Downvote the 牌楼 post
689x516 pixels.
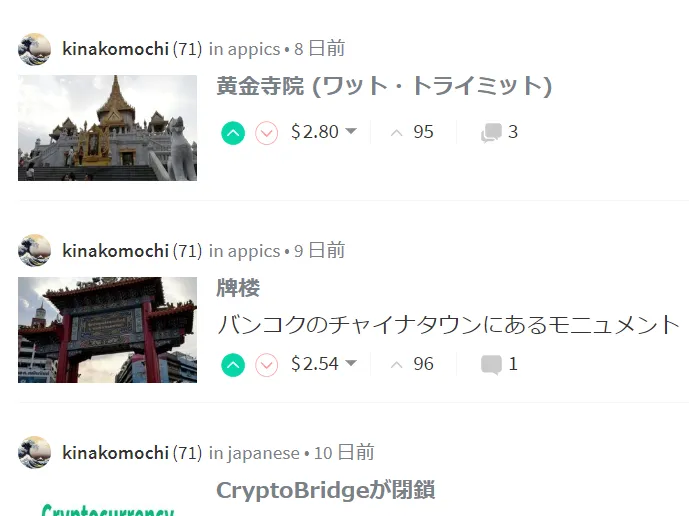[x=266, y=365]
